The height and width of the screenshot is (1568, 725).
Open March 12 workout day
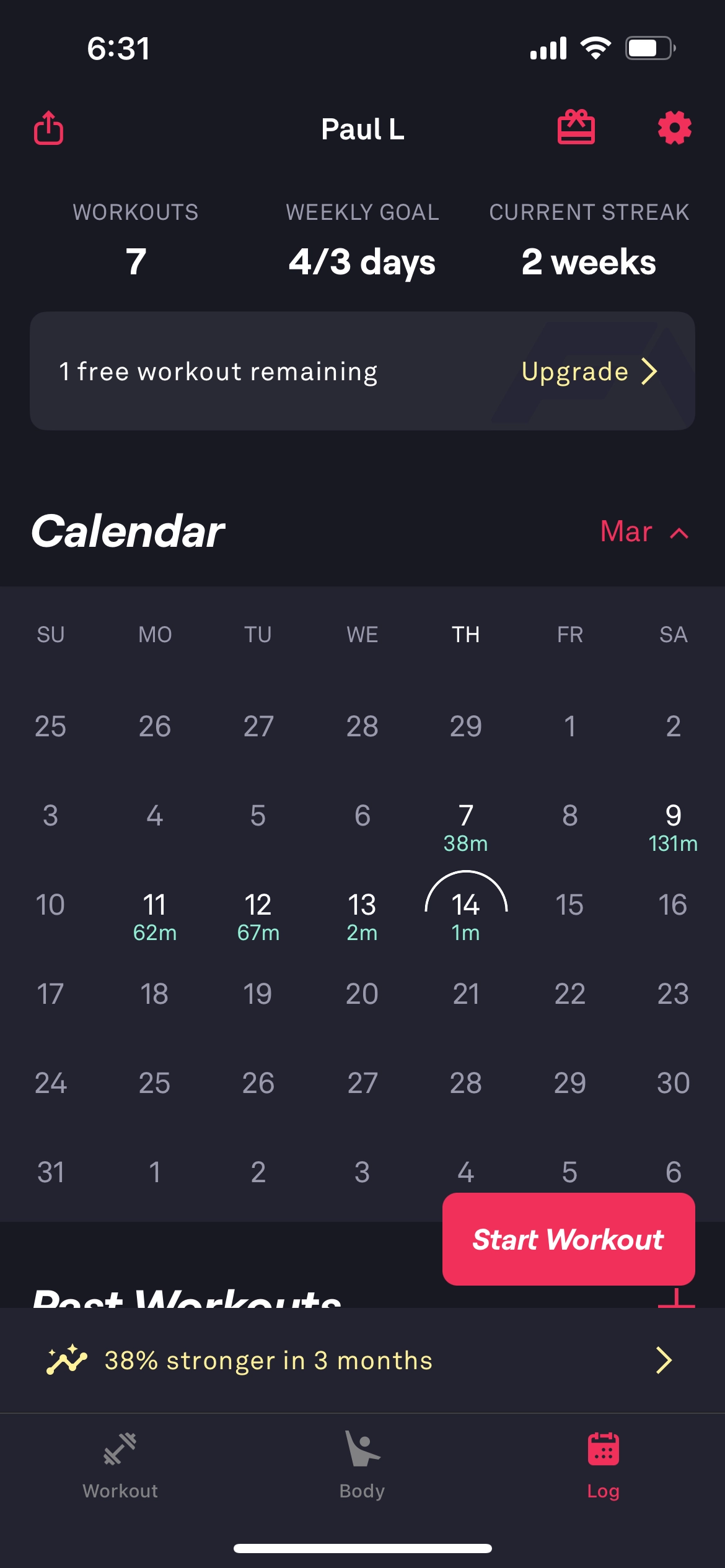(258, 916)
